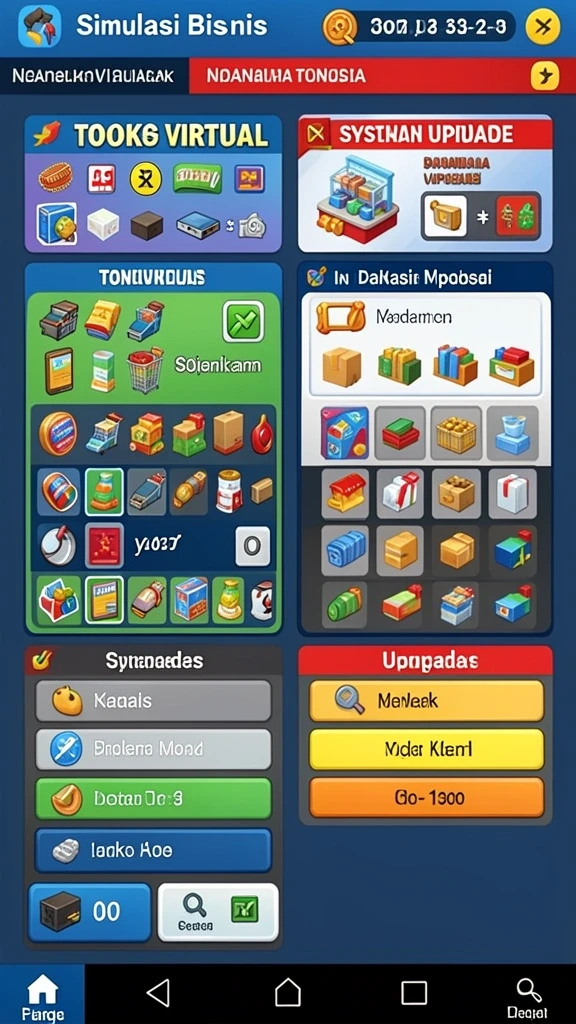Screen dimensions: 576x1024
Task: Select the yellow Mder Klenl button
Action: coord(426,749)
